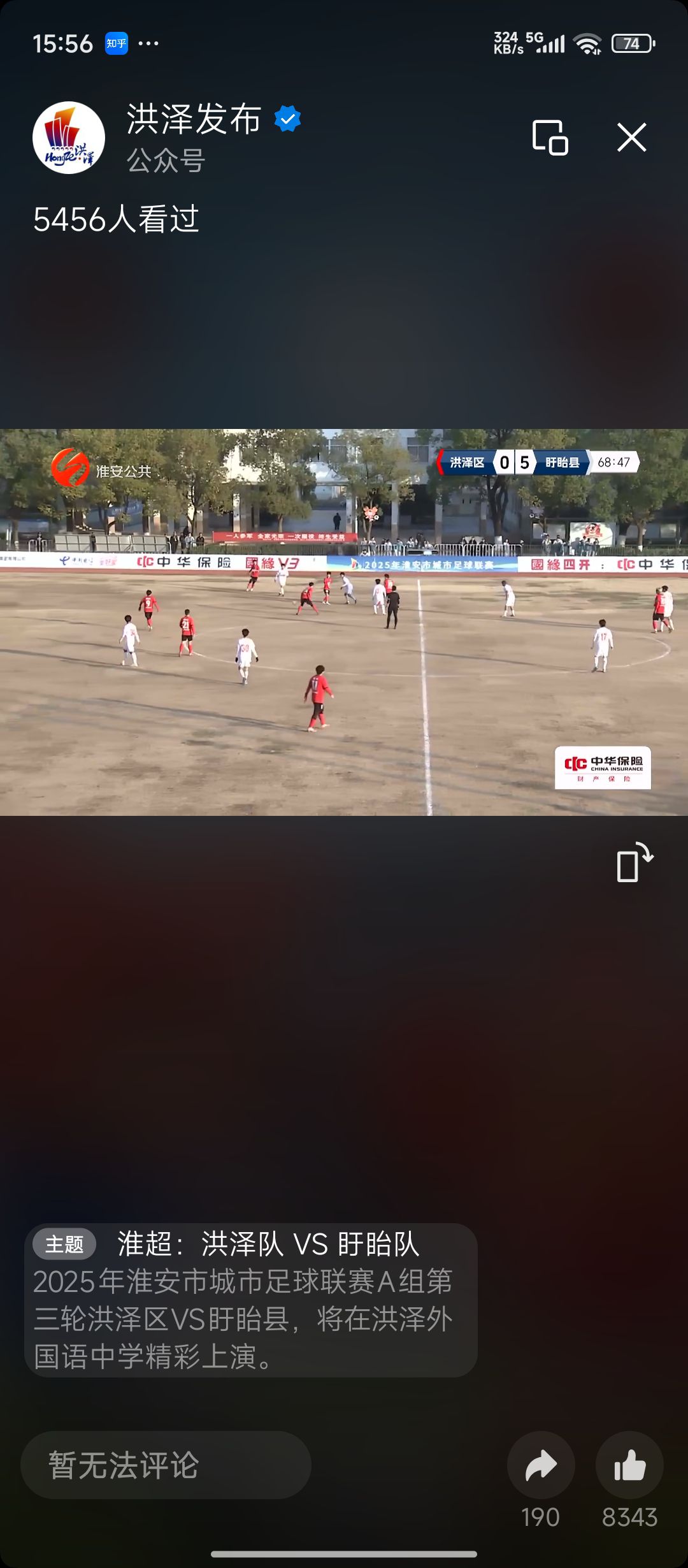Expand the 主题 stream description card
The image size is (688, 1568).
251,1300
